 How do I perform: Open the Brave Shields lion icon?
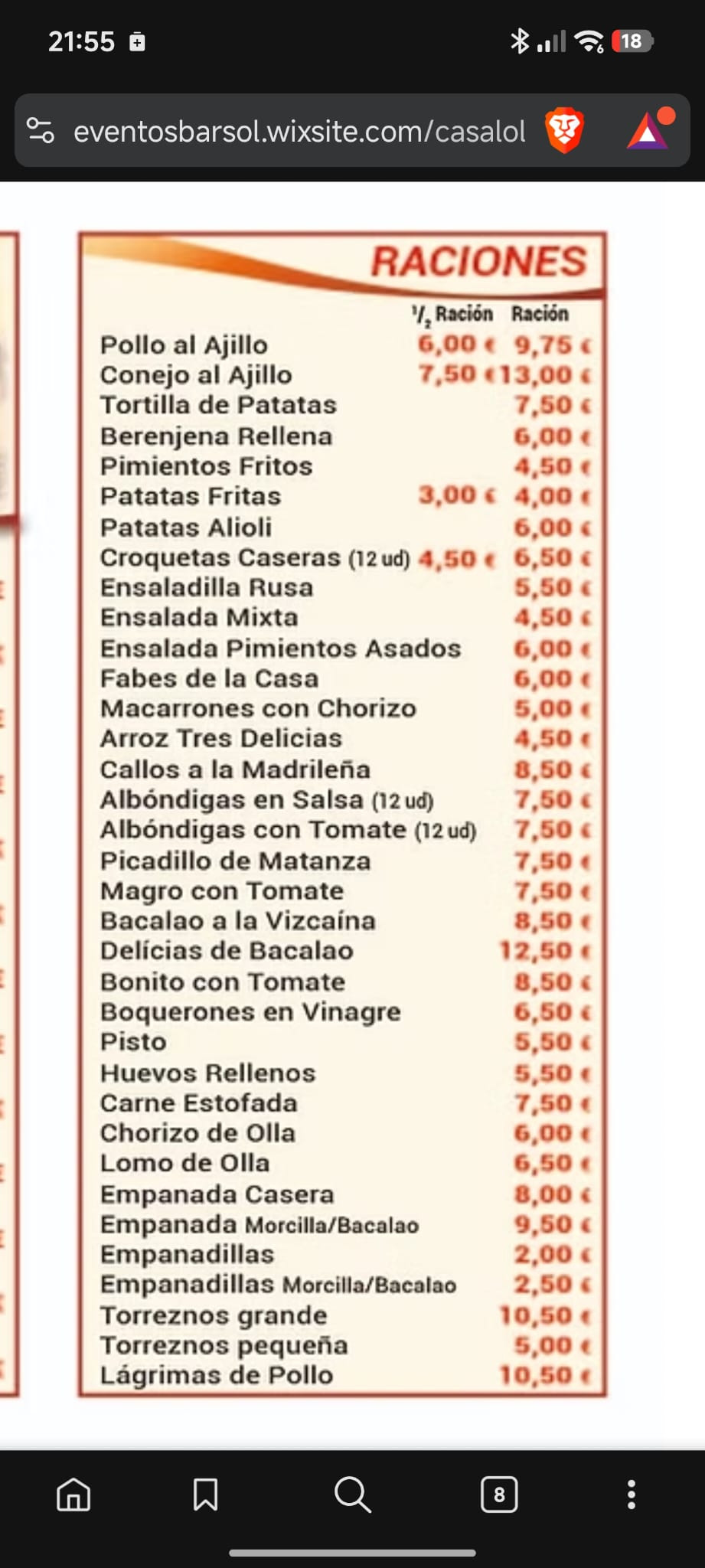coord(564,131)
